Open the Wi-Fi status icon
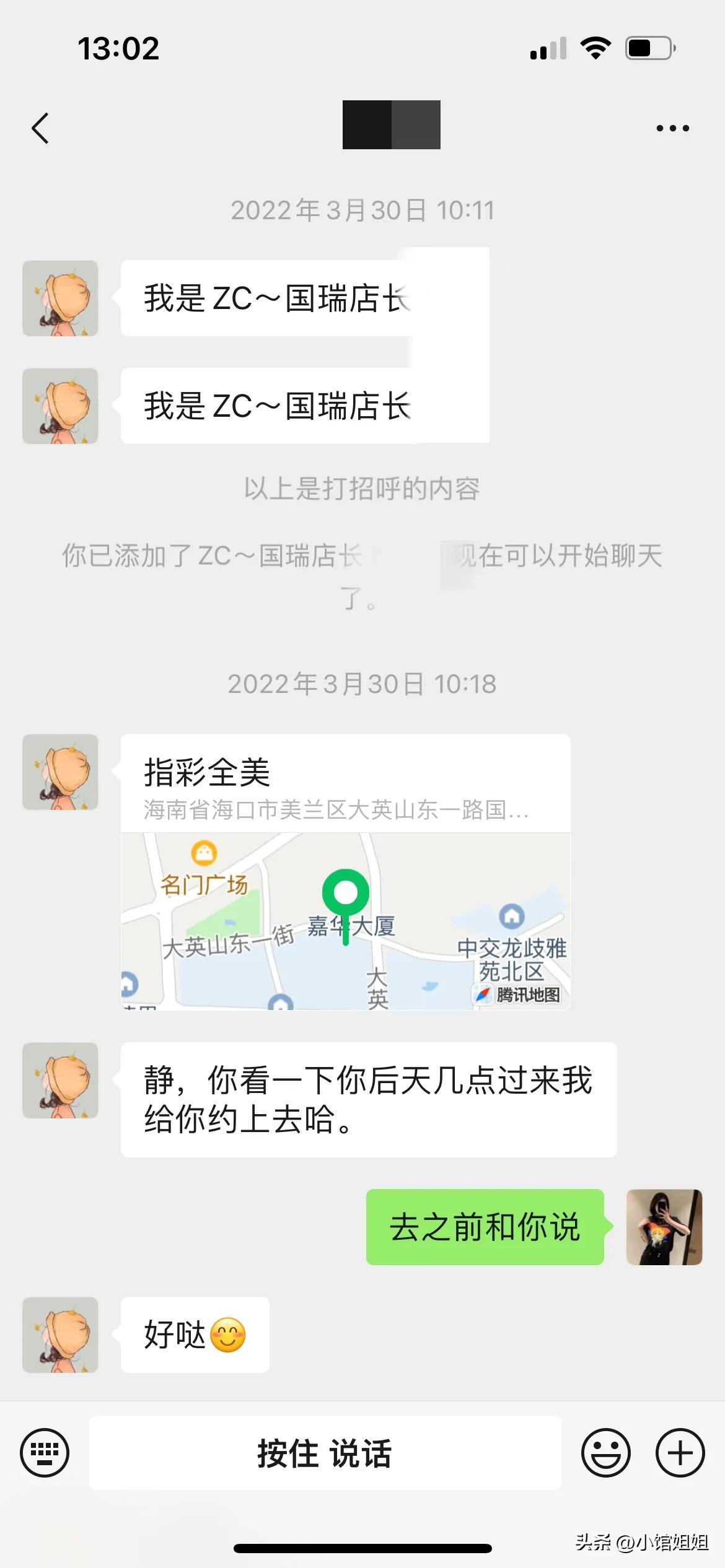 coord(596,48)
